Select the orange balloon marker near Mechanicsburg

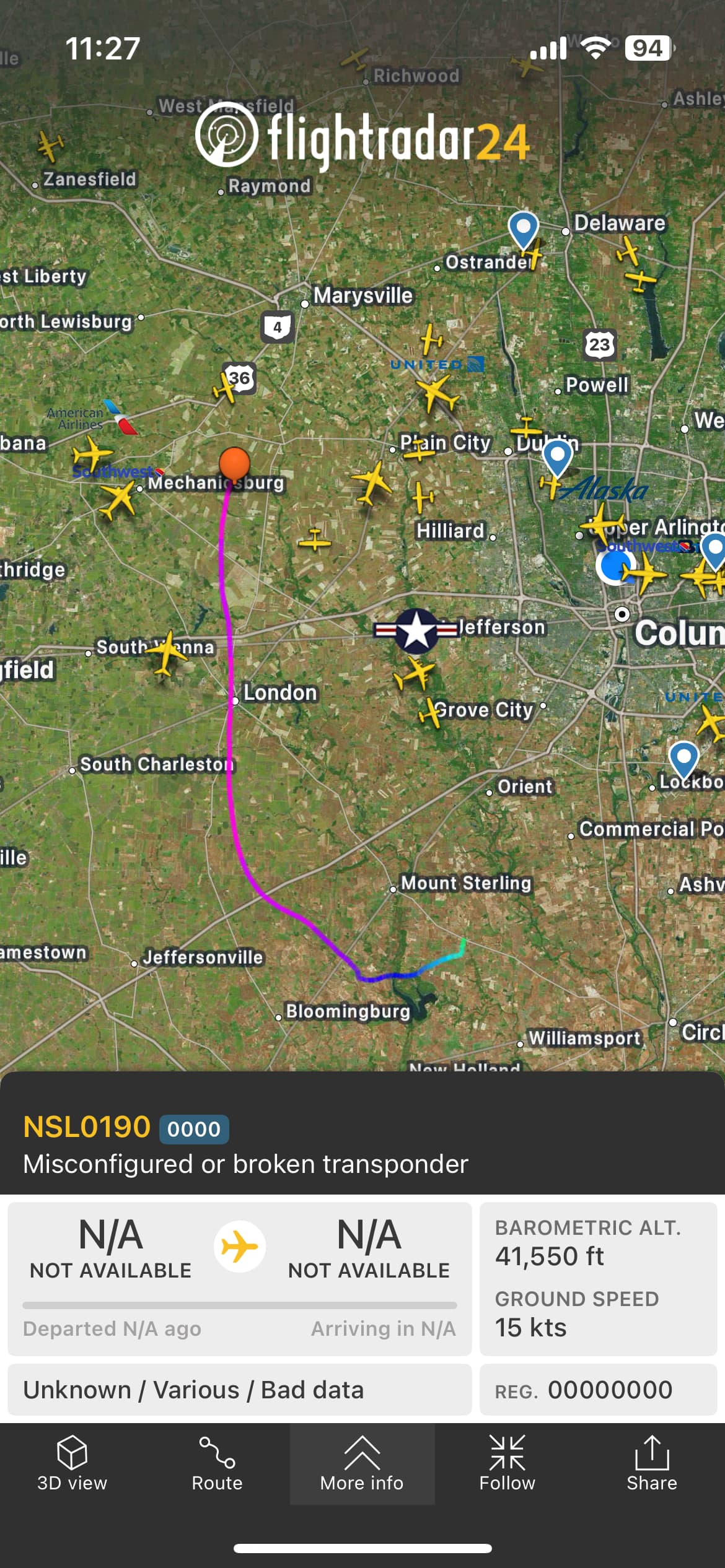[x=234, y=463]
